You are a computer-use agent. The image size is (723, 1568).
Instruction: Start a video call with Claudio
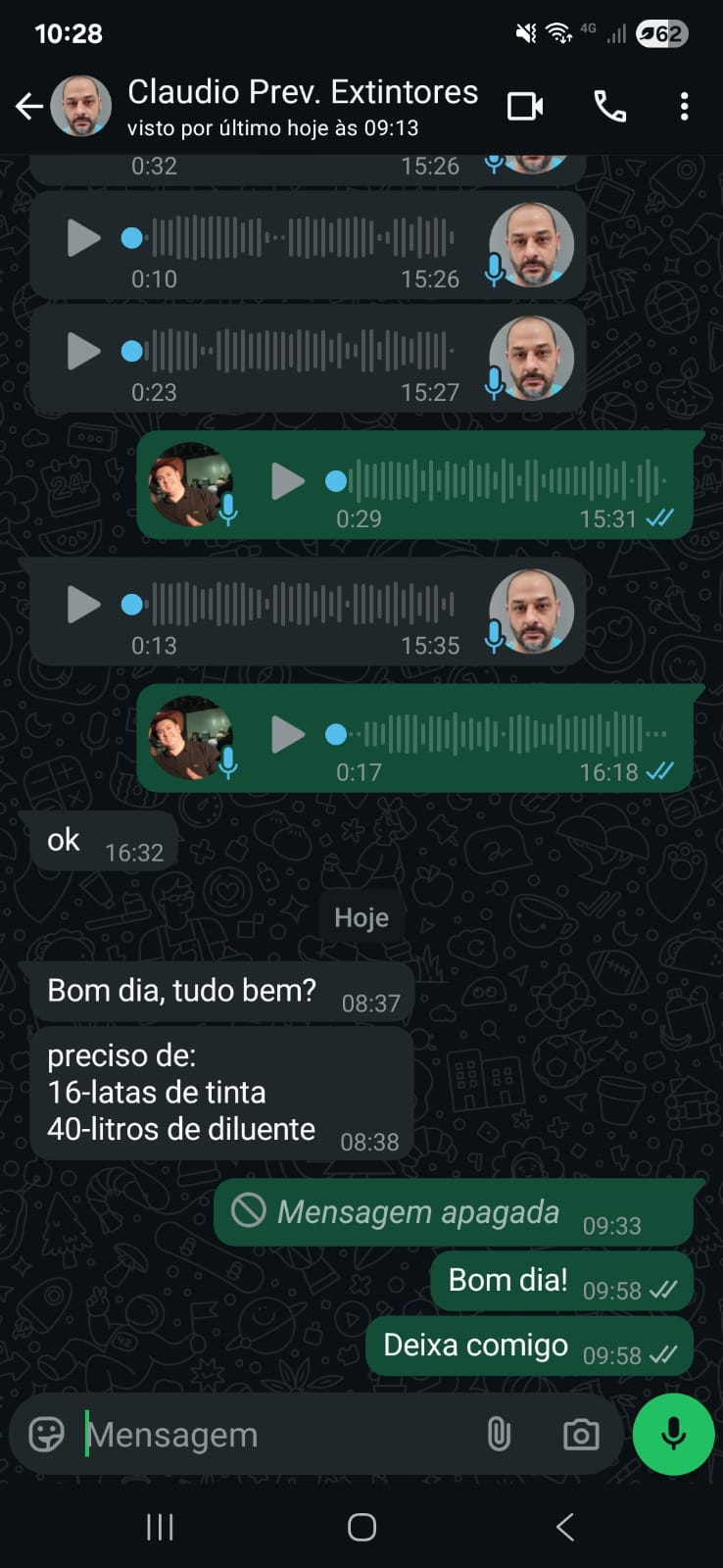coord(525,106)
